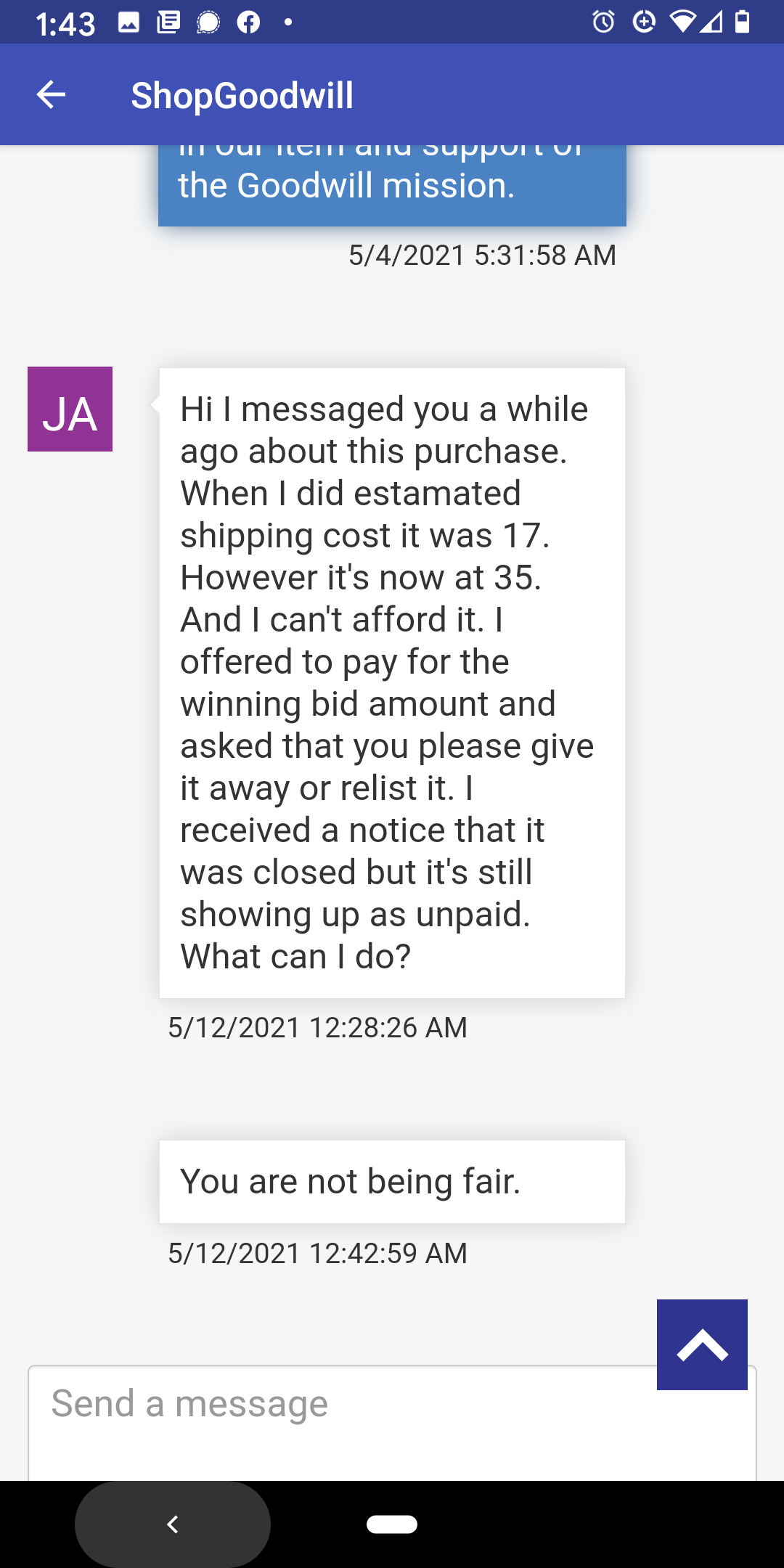Image resolution: width=784 pixels, height=1568 pixels.
Task: Tap the 5/4/2021 5:31:58 AM timestamp
Action: click(481, 256)
